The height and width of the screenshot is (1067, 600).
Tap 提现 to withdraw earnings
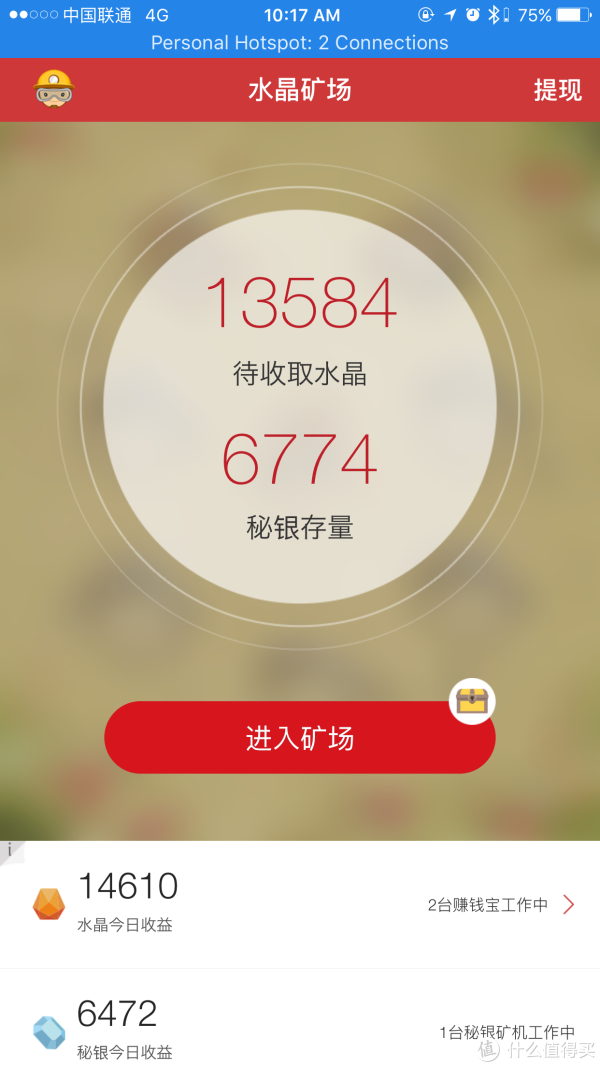point(557,90)
